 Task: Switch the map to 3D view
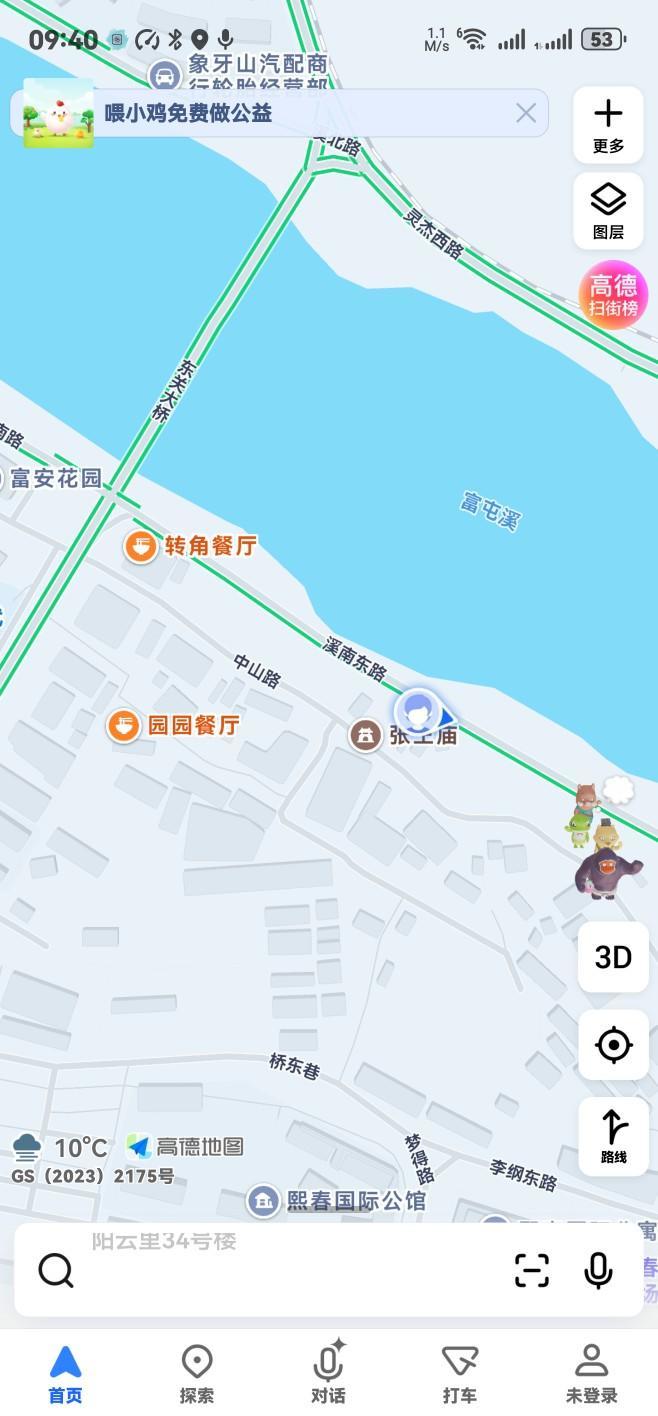point(613,957)
